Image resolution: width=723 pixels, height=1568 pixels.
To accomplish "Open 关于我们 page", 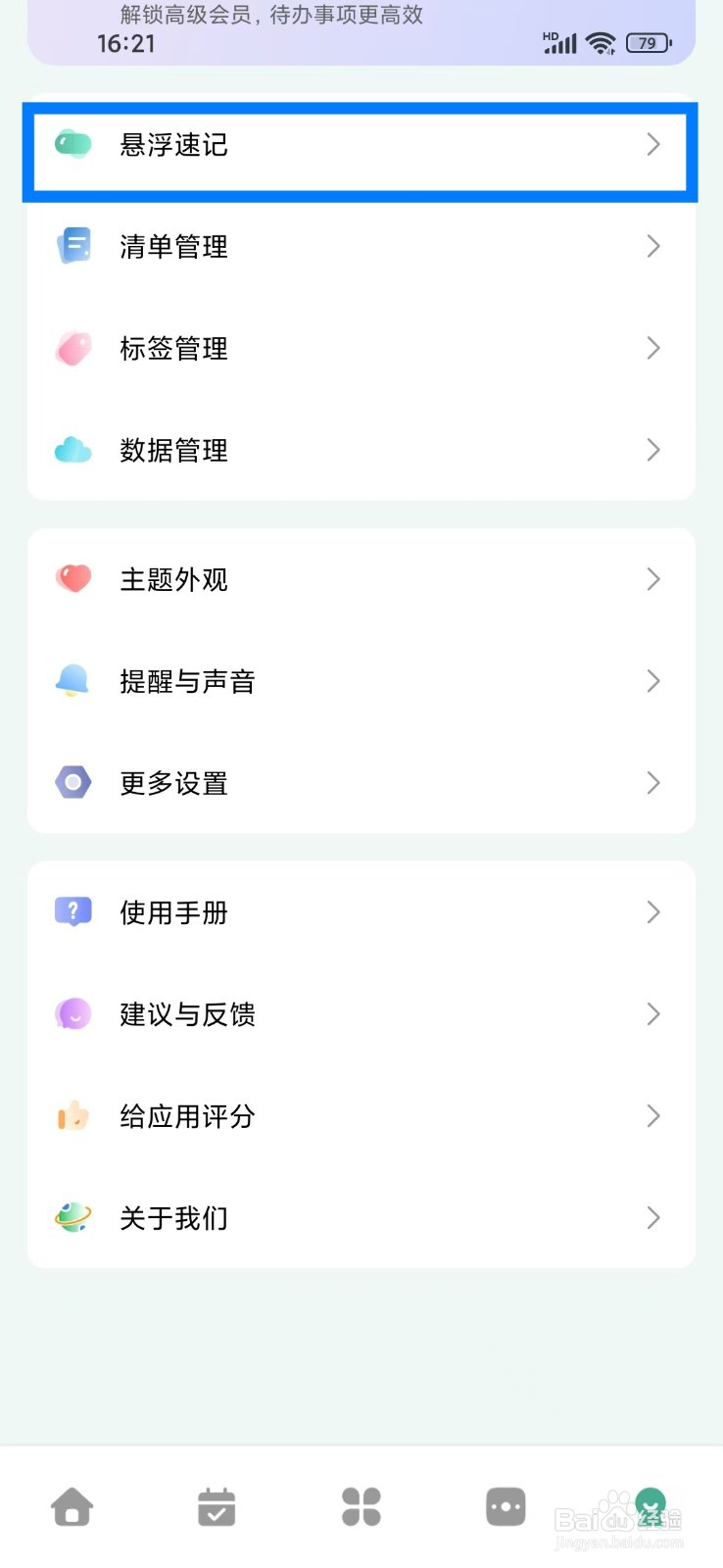I will click(361, 1219).
